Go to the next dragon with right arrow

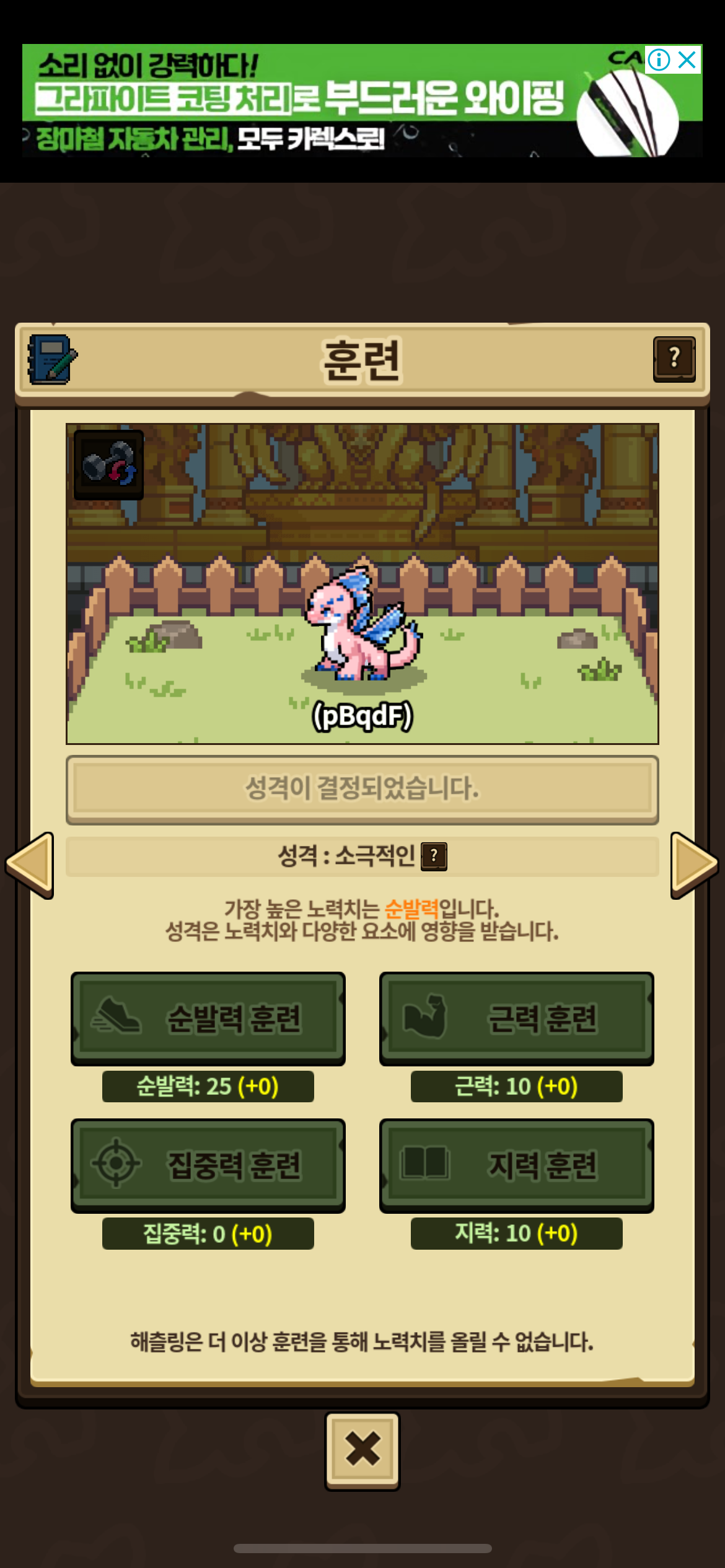click(694, 865)
